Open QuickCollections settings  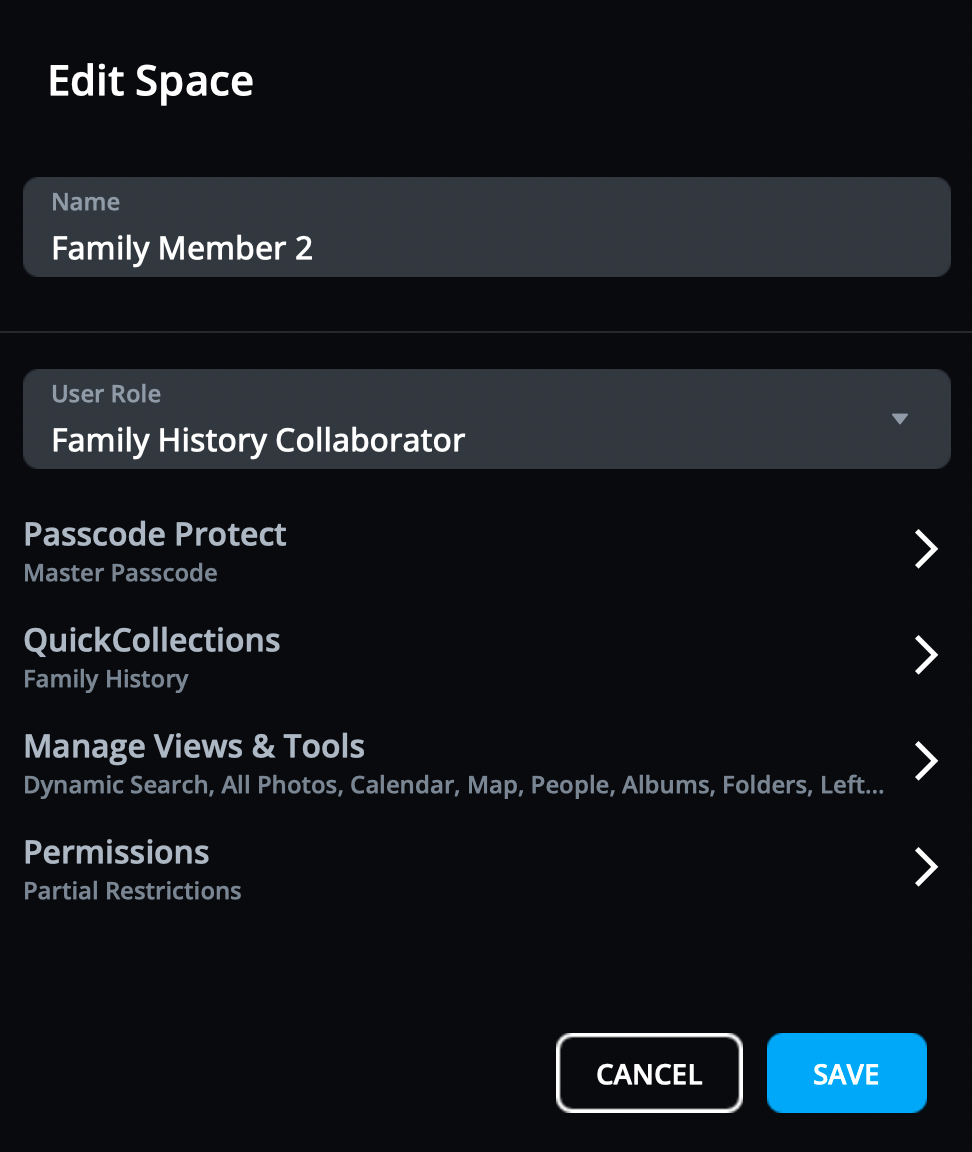[480, 656]
